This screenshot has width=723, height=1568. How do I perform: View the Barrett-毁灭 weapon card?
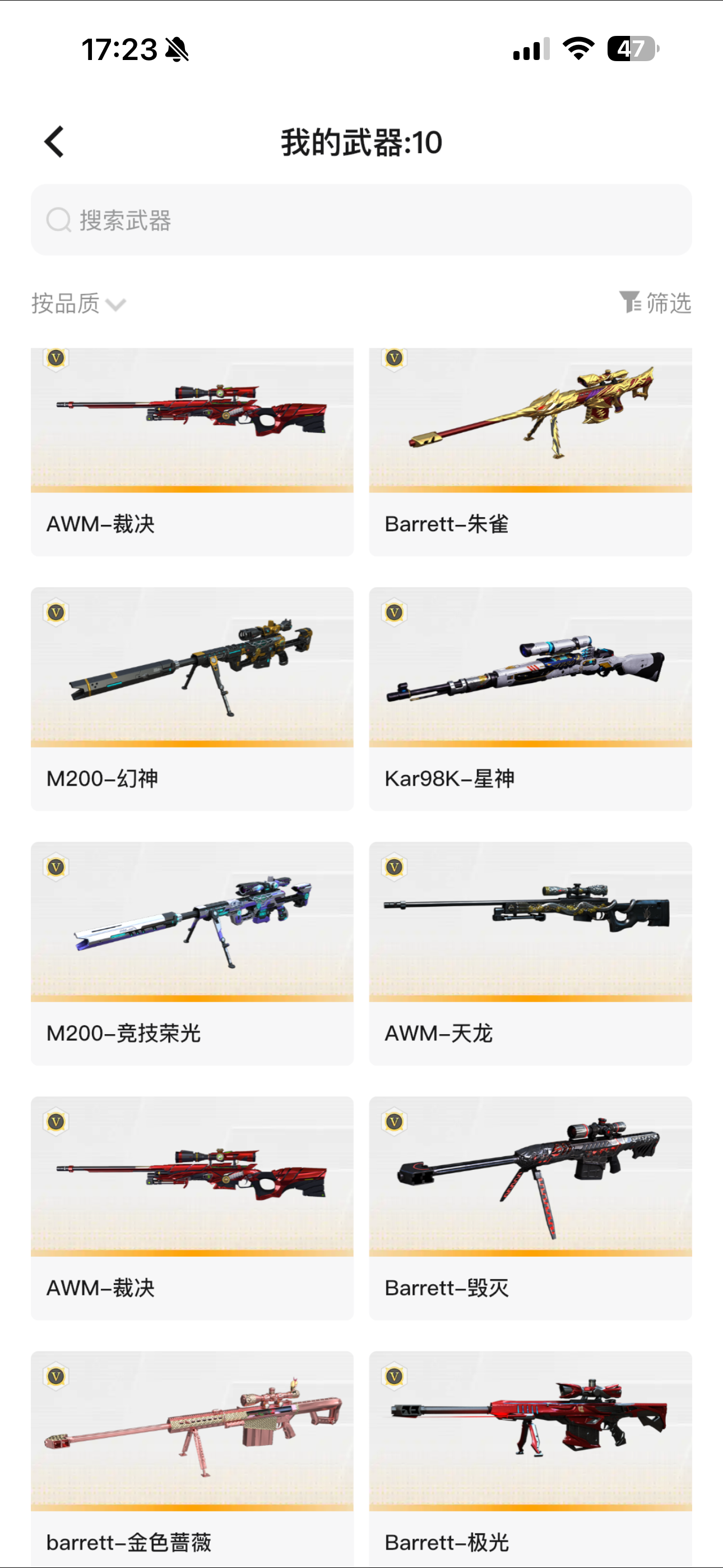click(x=530, y=1207)
